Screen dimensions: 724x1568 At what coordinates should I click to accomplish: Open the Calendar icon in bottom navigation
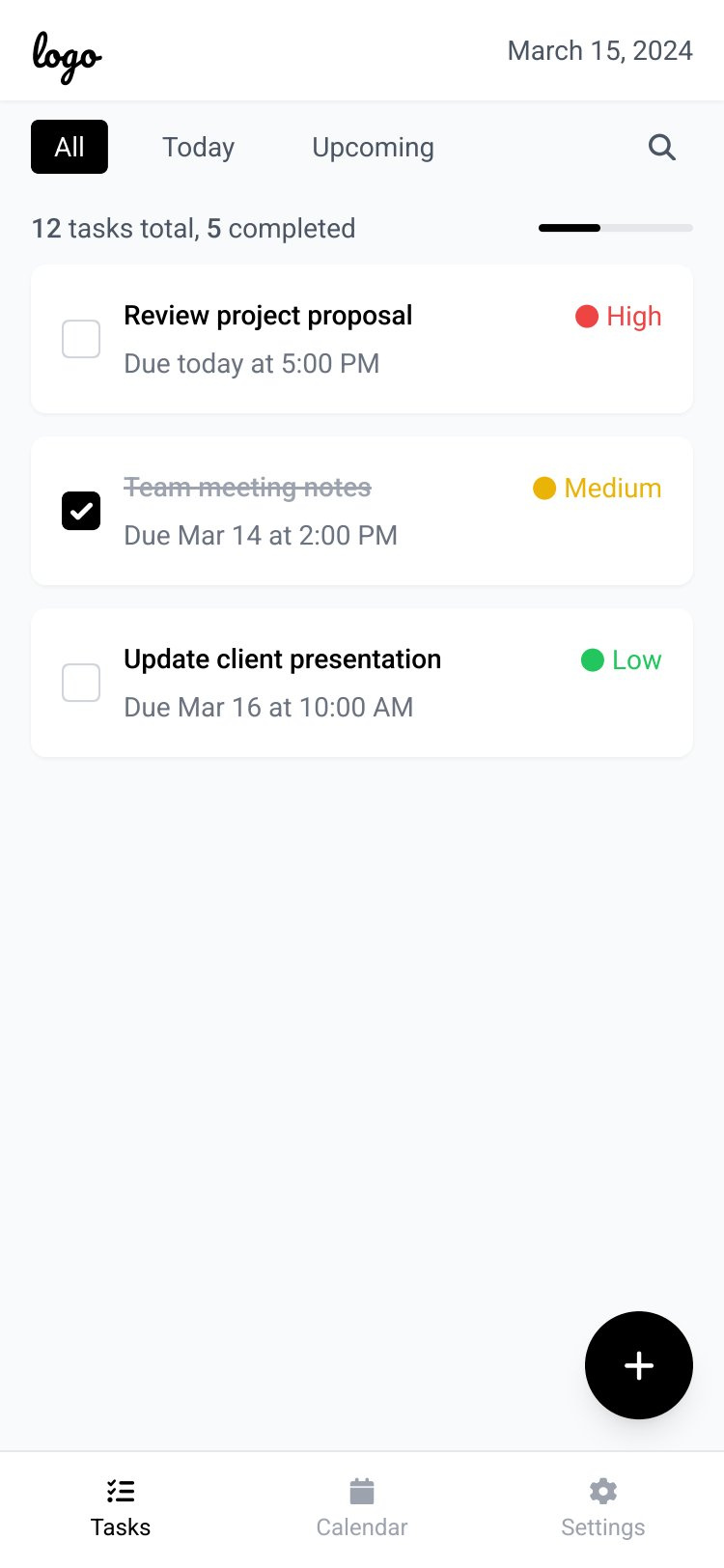coord(362,1491)
